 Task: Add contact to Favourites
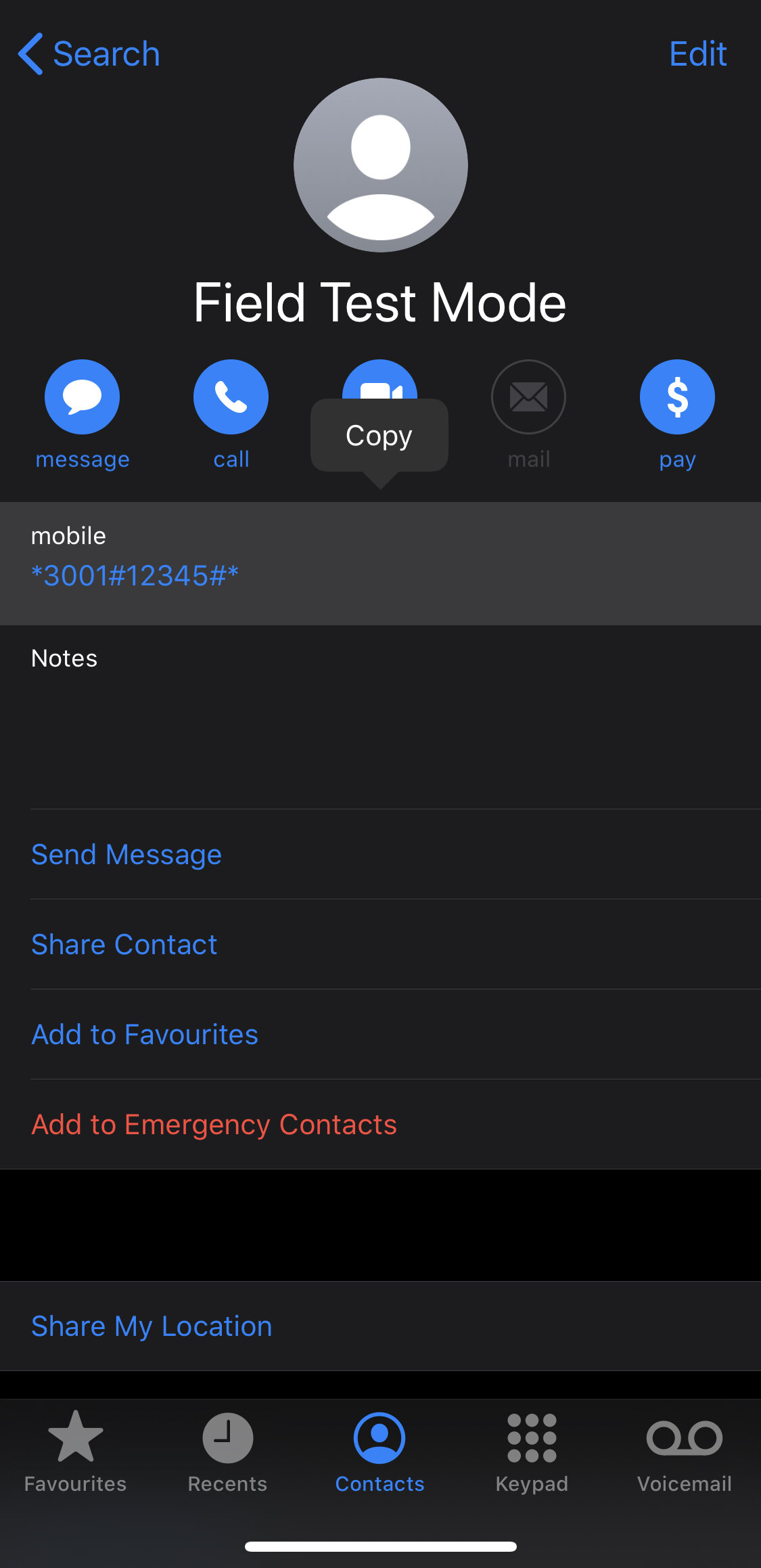click(145, 1034)
